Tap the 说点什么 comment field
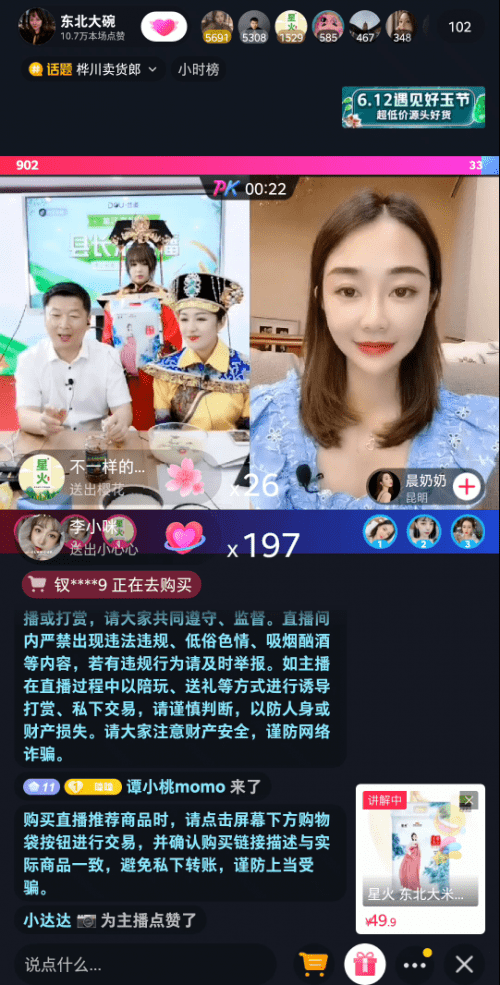Viewport: 500px width, 985px height. pyautogui.click(x=146, y=963)
